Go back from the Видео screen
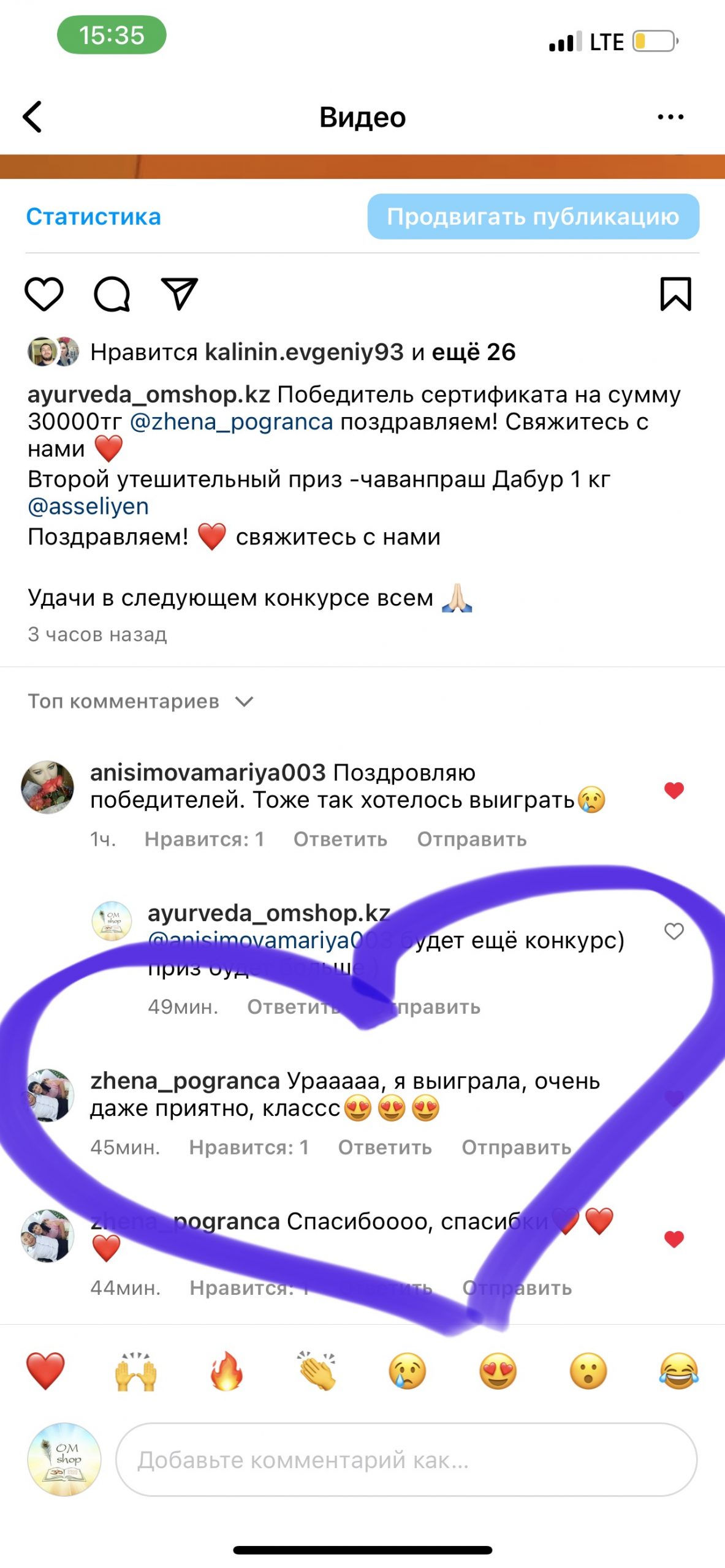Image resolution: width=725 pixels, height=1568 pixels. pyautogui.click(x=33, y=116)
